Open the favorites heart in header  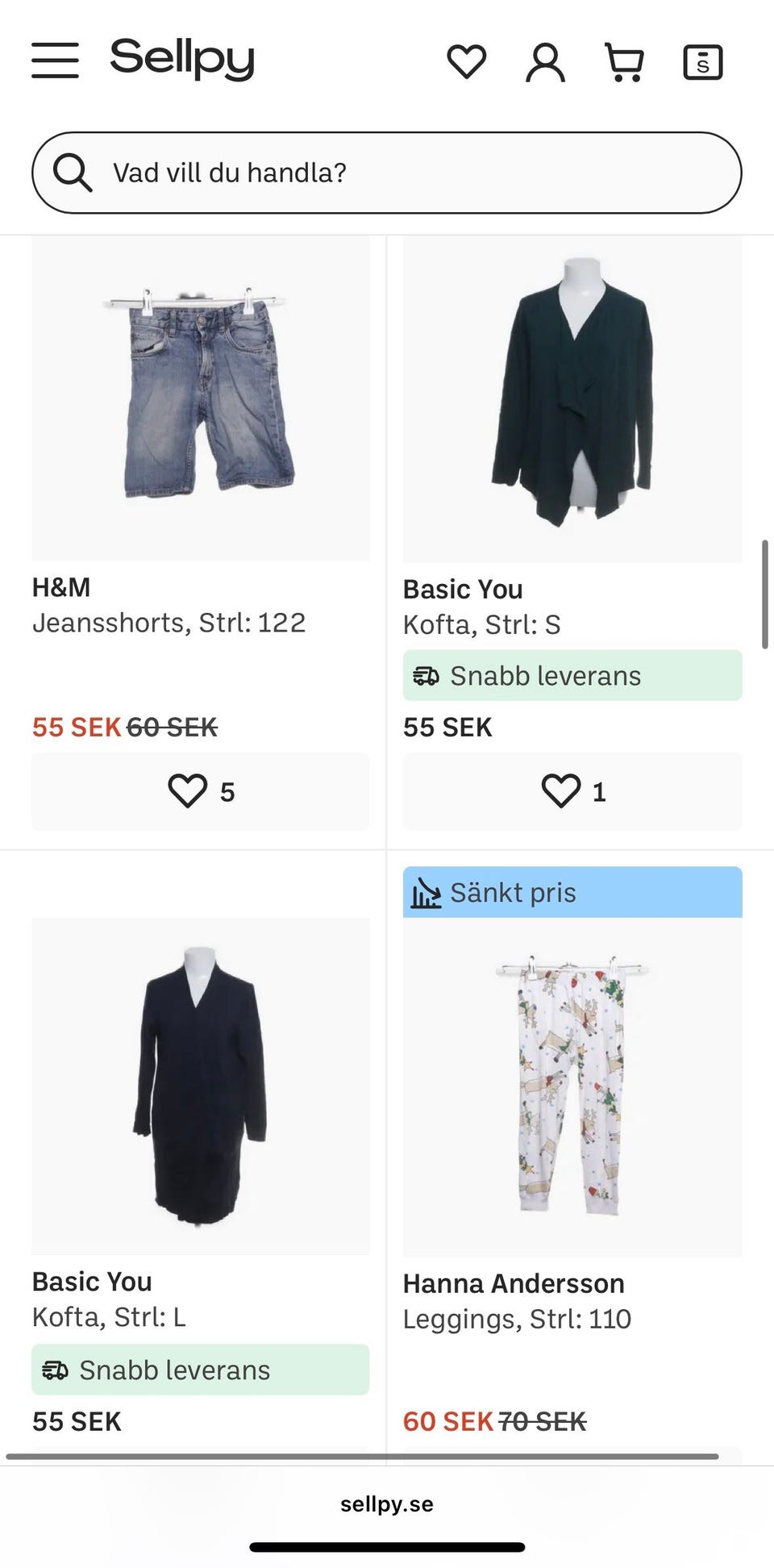point(466,62)
